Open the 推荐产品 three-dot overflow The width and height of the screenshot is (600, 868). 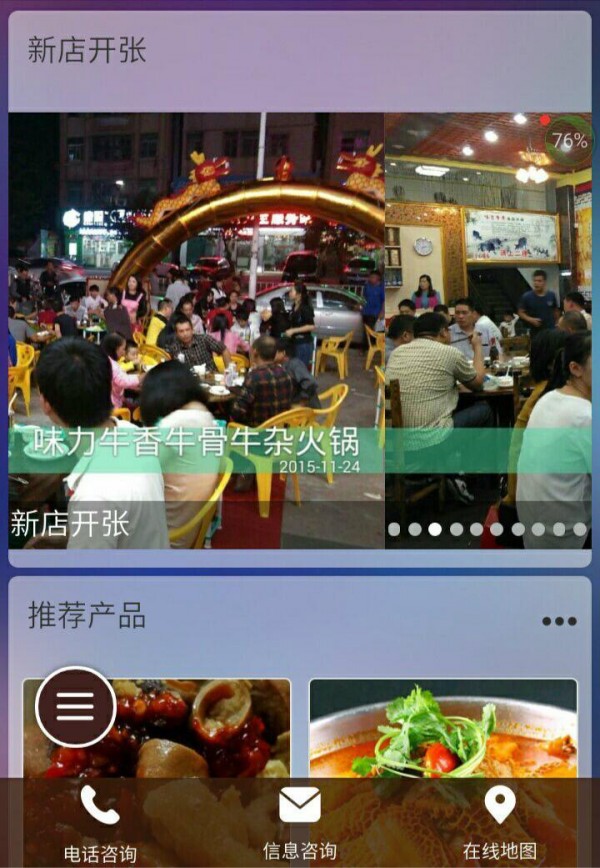[x=559, y=621]
